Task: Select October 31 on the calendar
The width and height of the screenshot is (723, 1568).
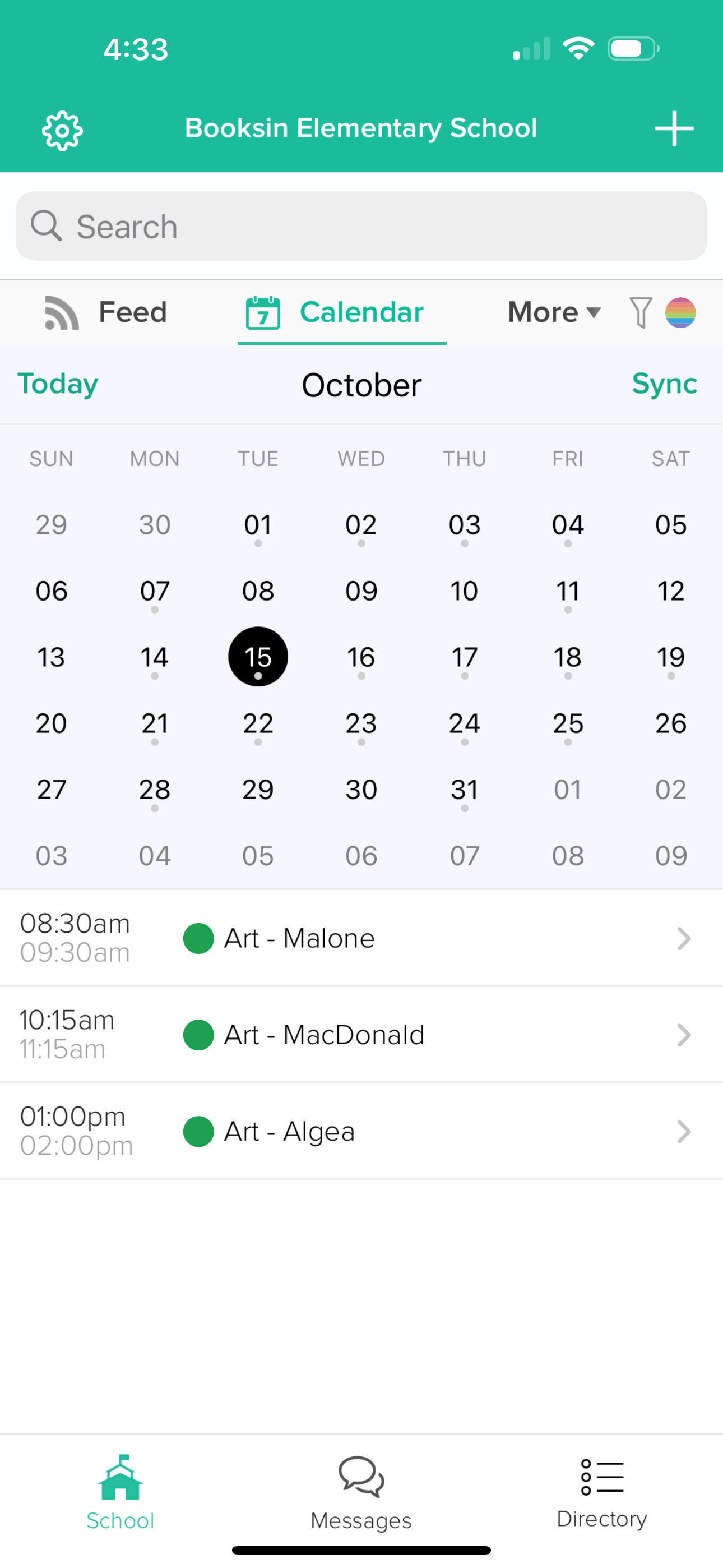Action: 465,790
